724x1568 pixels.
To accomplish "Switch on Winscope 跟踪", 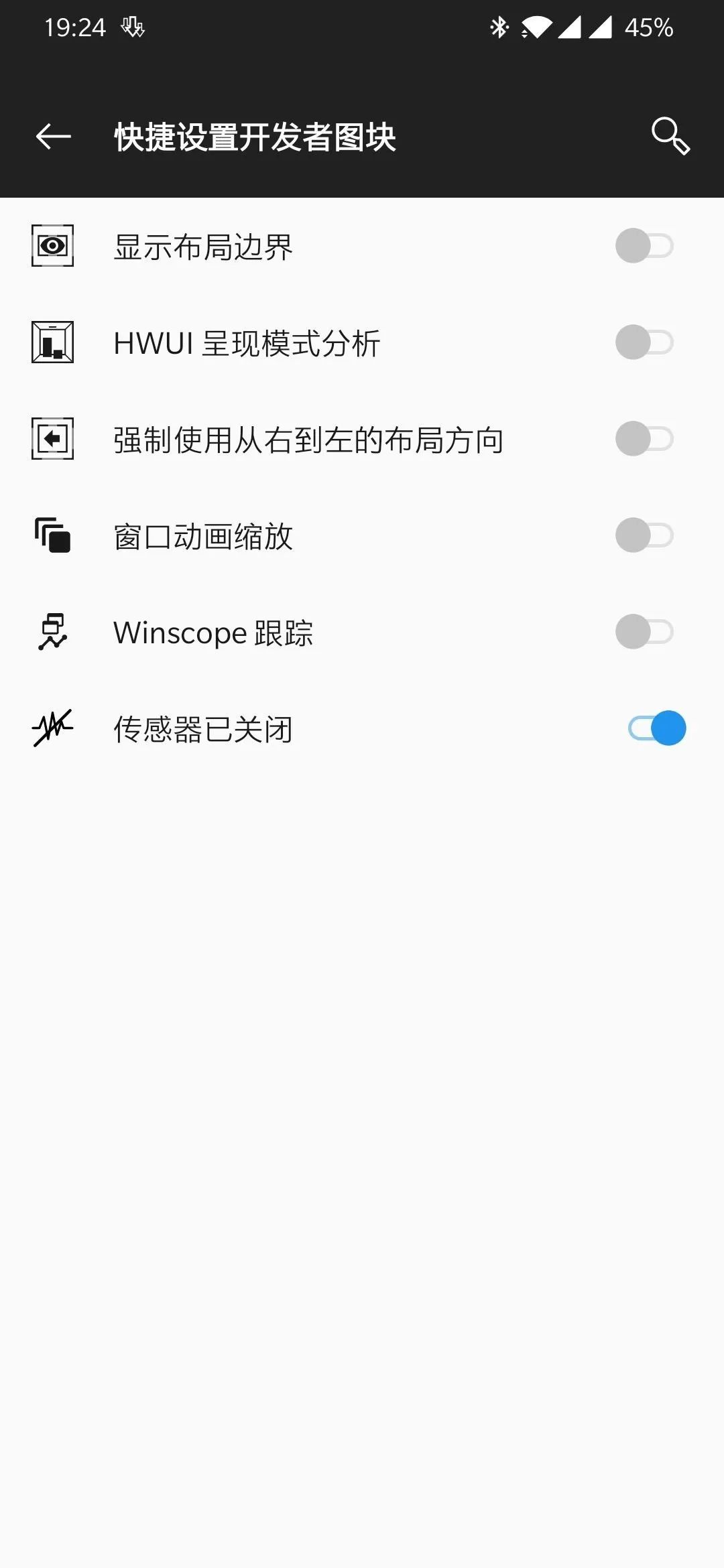I will coord(644,632).
